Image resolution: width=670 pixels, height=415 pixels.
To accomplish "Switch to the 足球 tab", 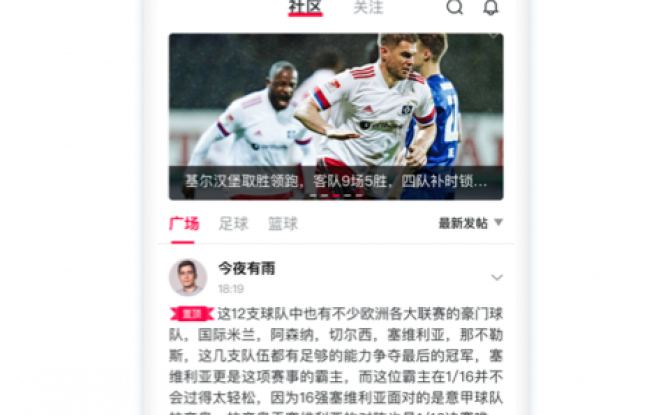I will [x=233, y=223].
